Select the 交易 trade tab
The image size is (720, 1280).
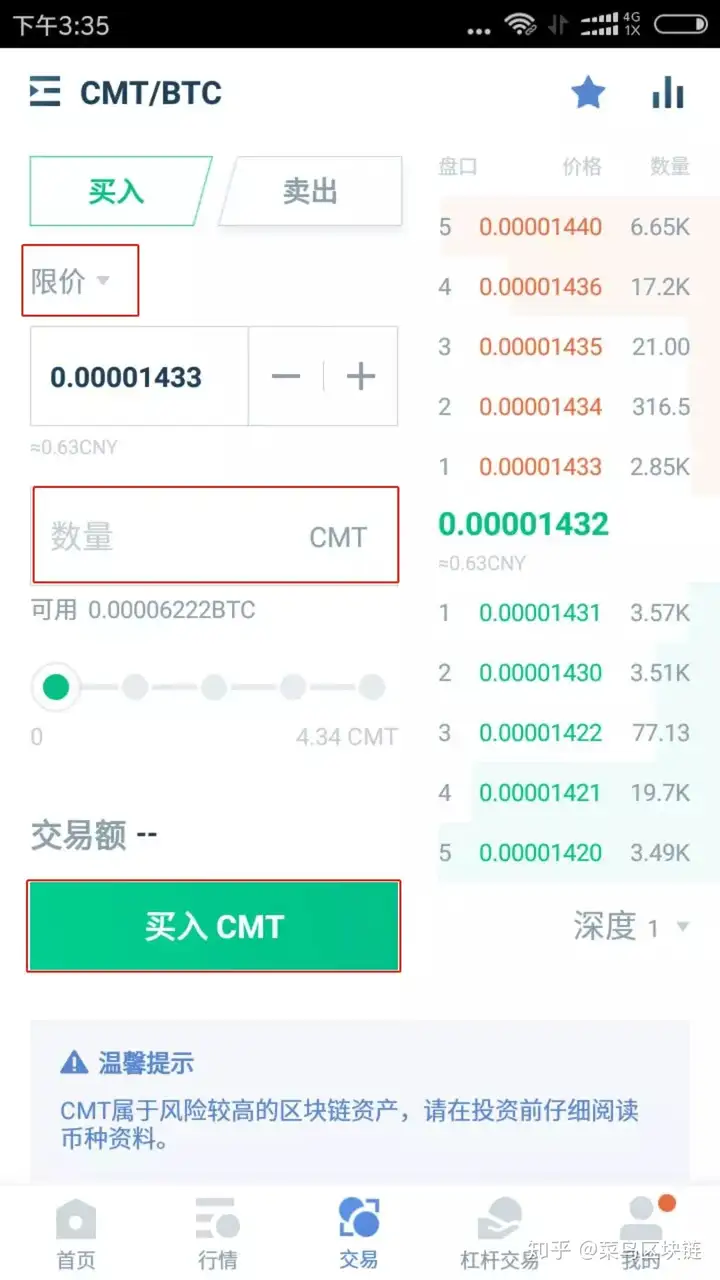359,1233
